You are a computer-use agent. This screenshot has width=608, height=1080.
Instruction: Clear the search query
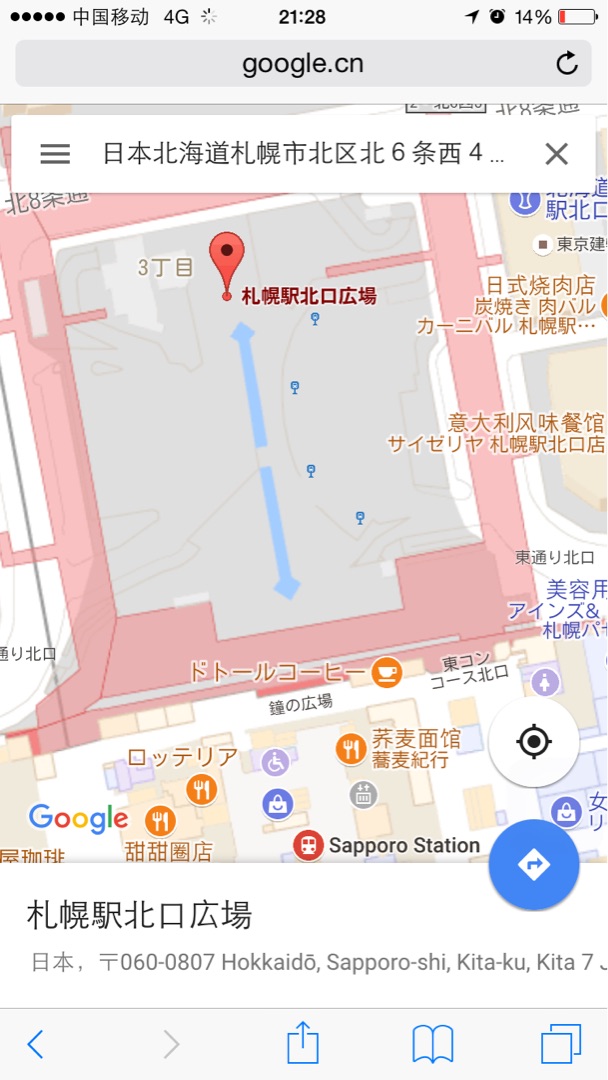[x=556, y=153]
